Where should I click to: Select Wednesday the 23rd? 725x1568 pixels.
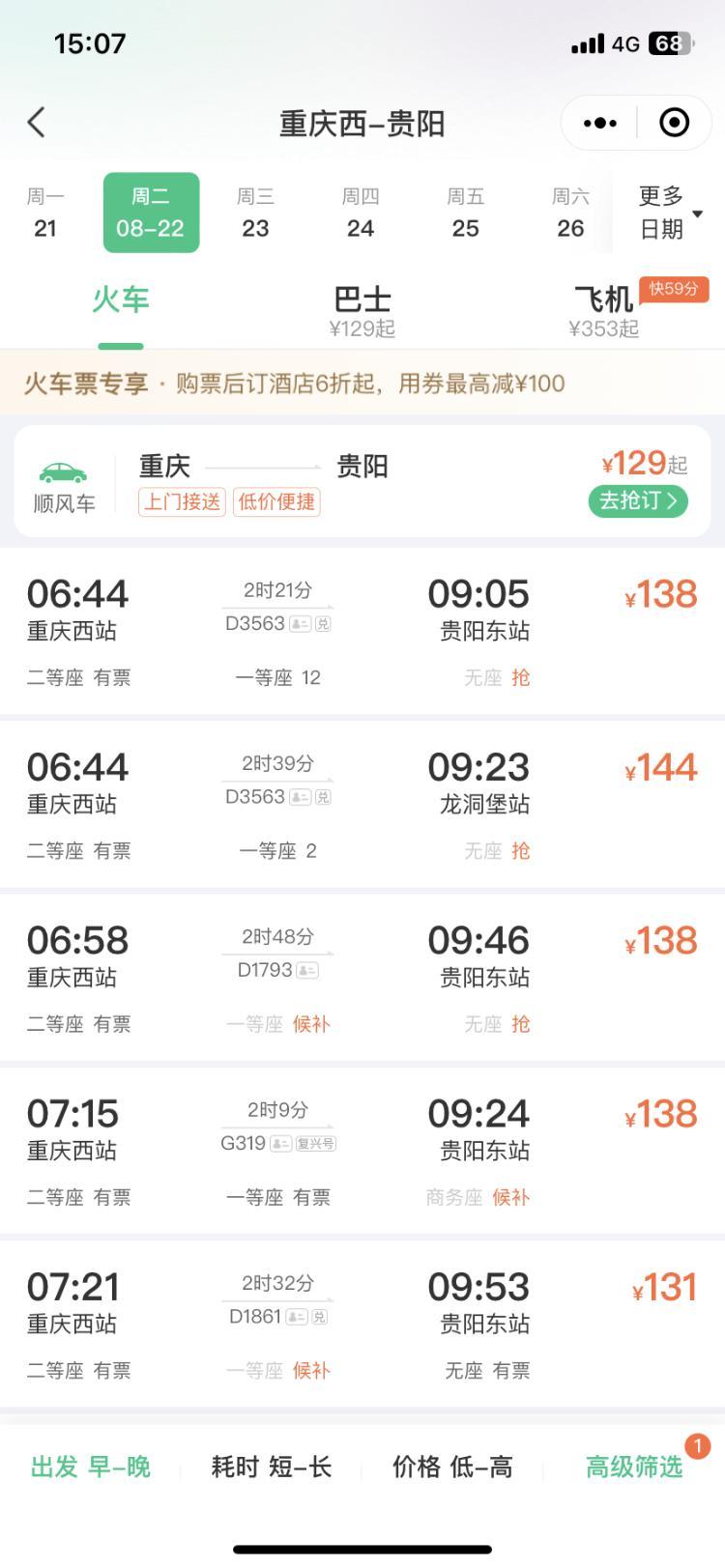(255, 213)
